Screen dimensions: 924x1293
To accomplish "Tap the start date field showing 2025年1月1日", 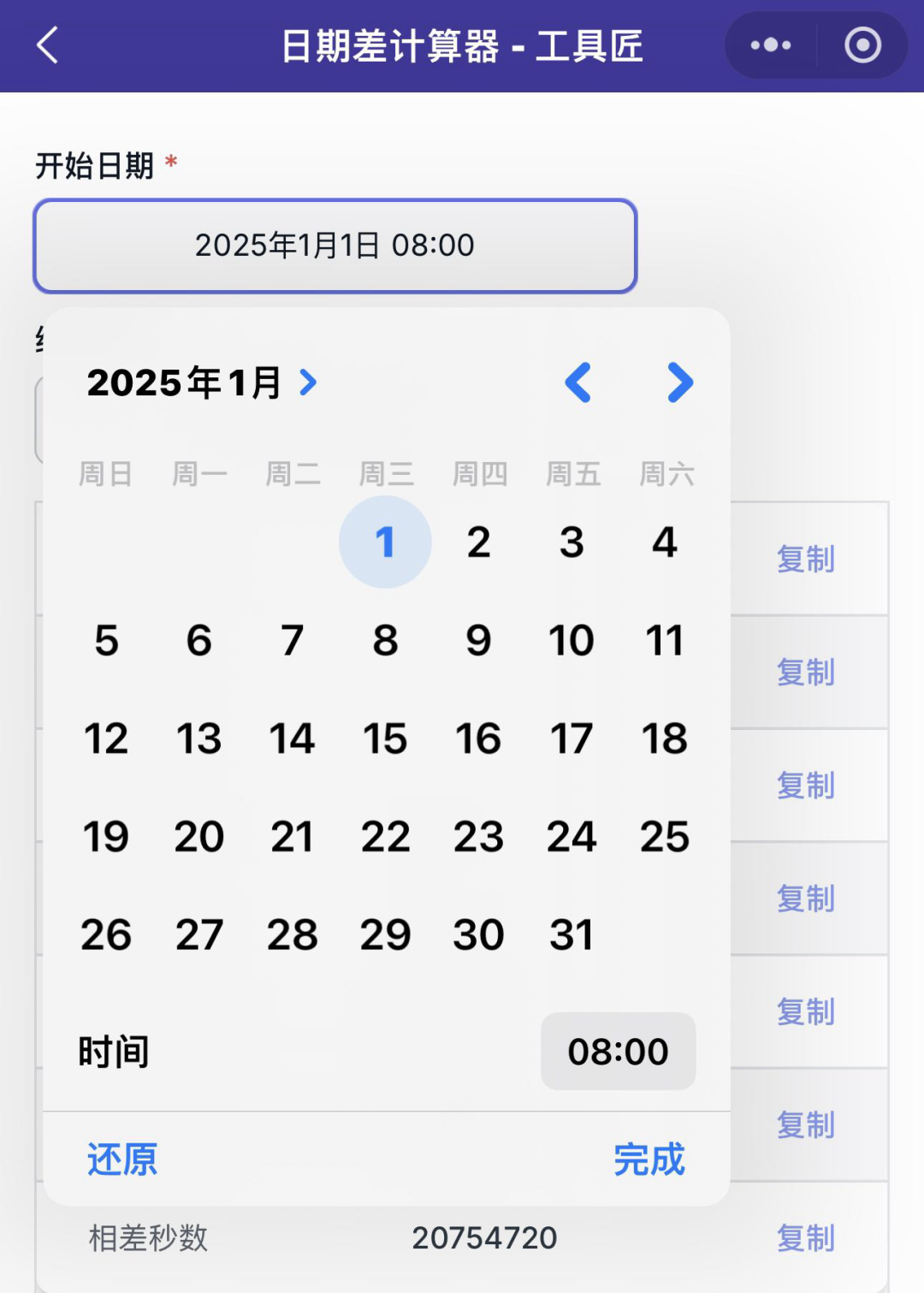I will (x=335, y=246).
